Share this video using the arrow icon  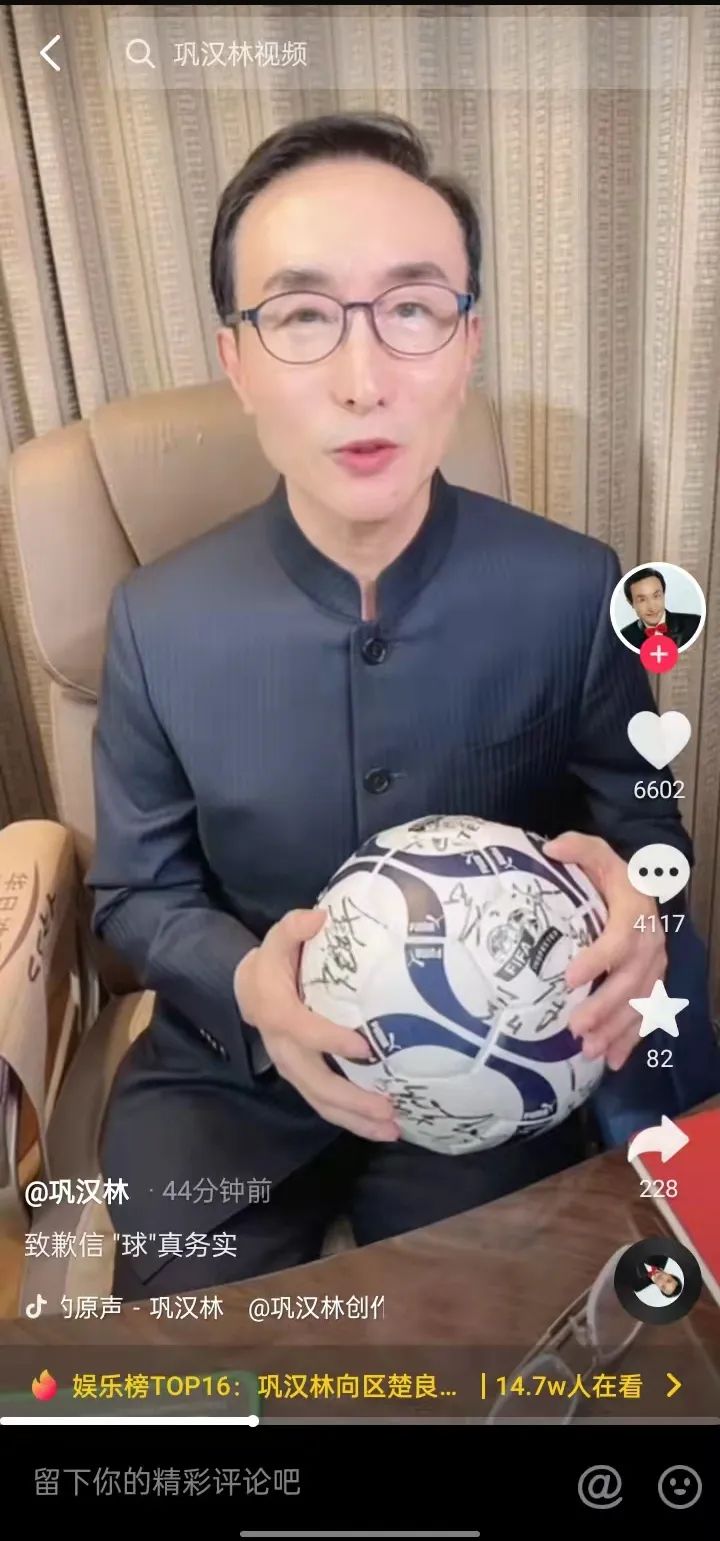click(658, 1140)
